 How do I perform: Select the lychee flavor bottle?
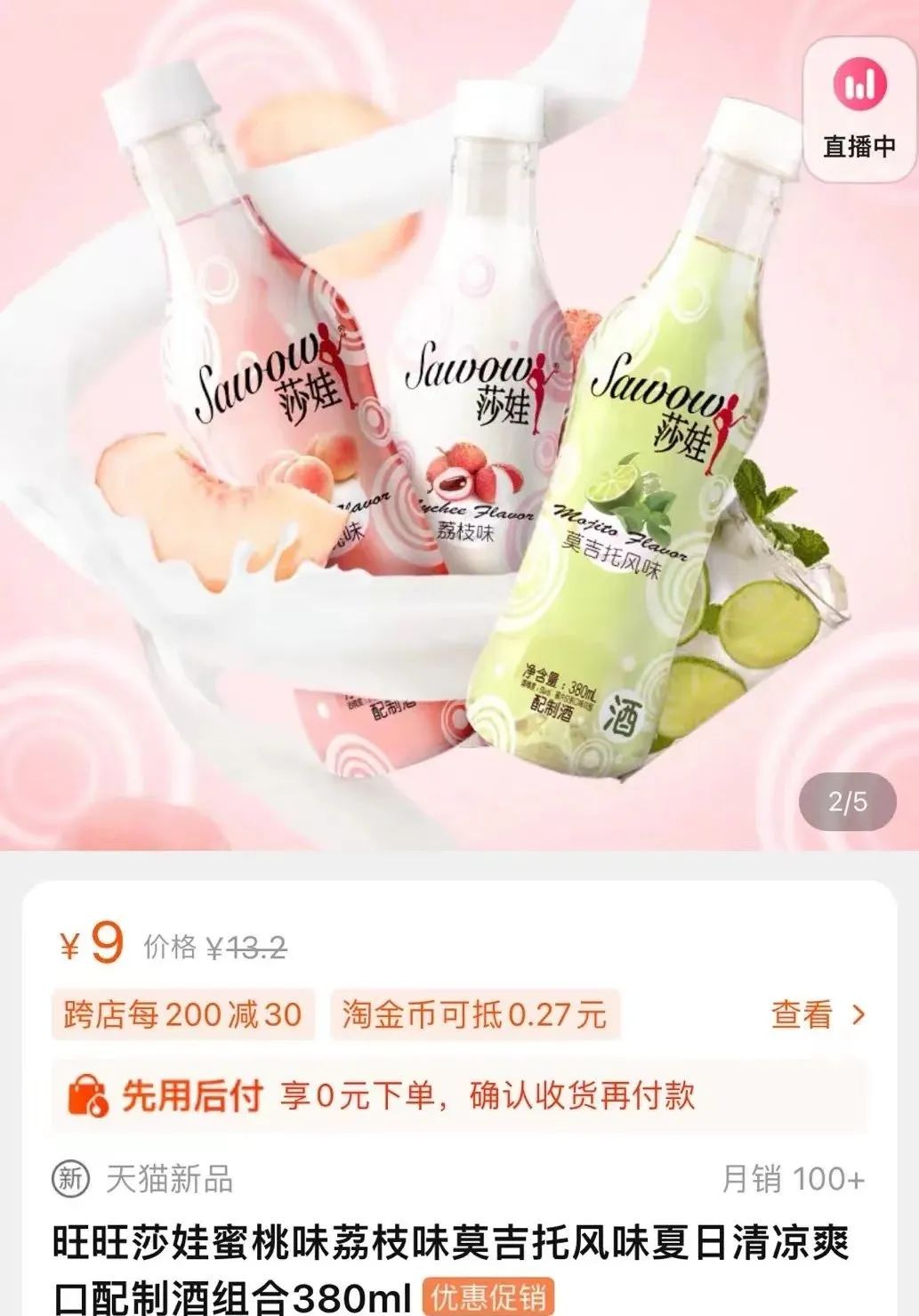coord(472,400)
